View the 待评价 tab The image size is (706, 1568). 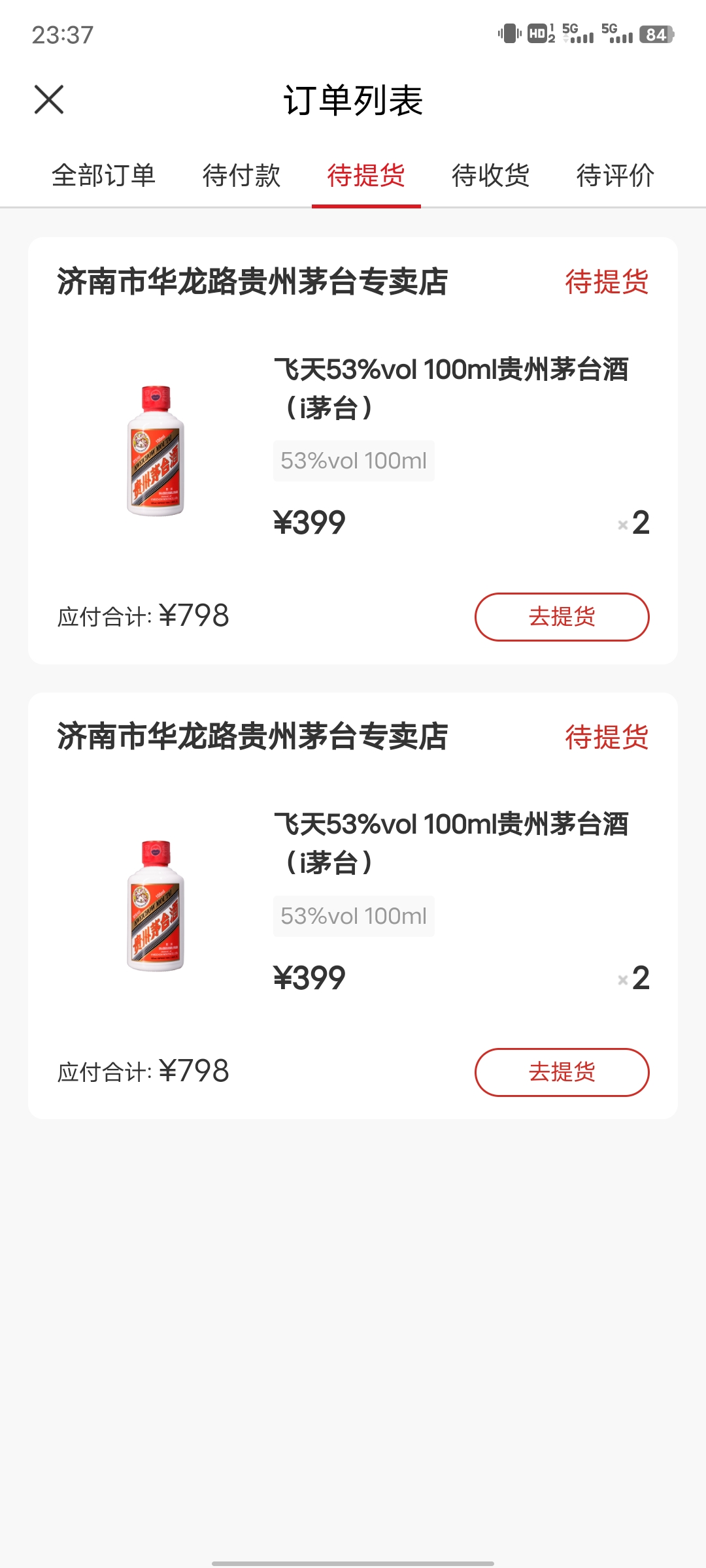(615, 175)
